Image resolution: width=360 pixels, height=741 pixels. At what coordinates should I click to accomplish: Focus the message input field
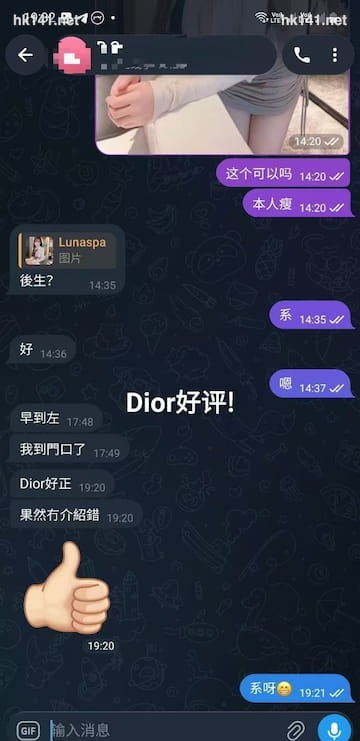click(x=165, y=730)
